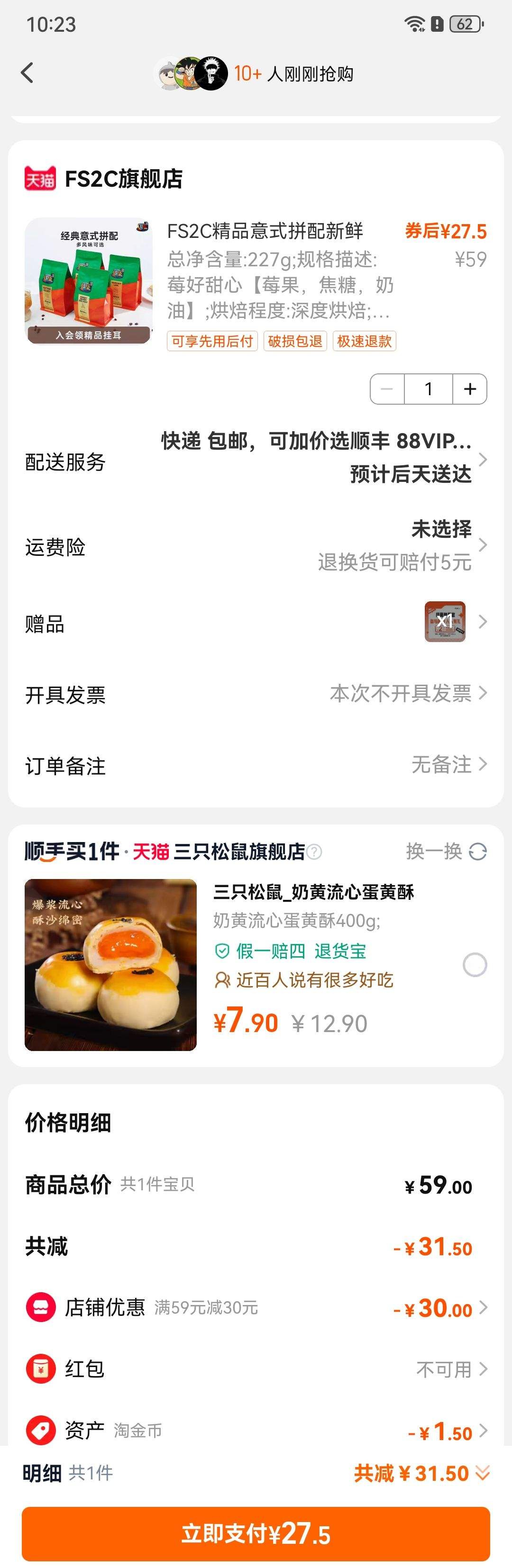This screenshot has width=512, height=1568.
Task: Go back from the order confirmation page
Action: coord(27,73)
